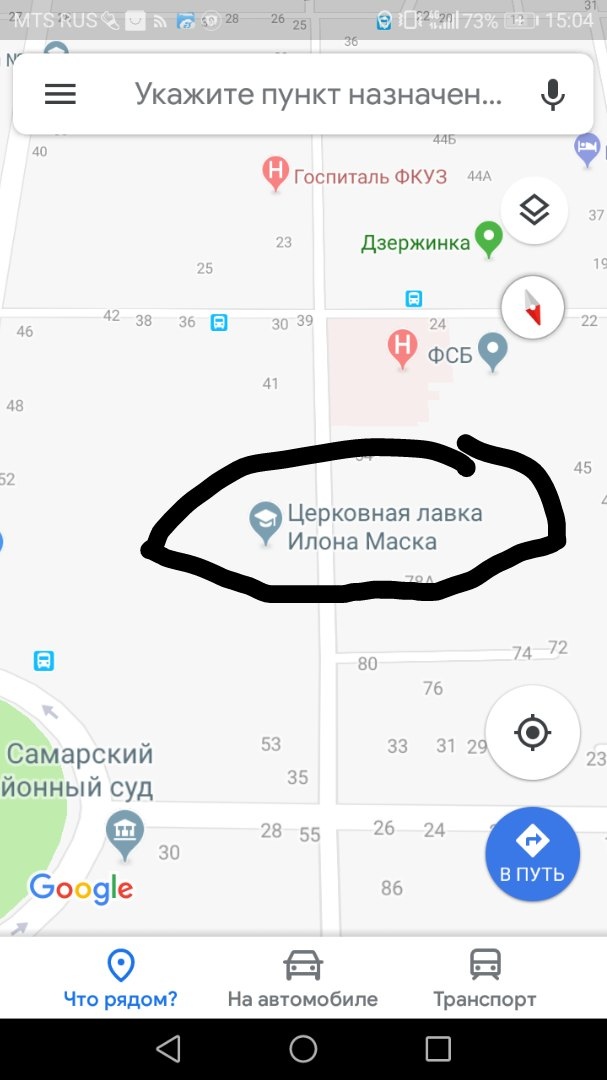The width and height of the screenshot is (607, 1080).
Task: Open the «Госпиталь ФКУЗ» place marker
Action: 275,174
